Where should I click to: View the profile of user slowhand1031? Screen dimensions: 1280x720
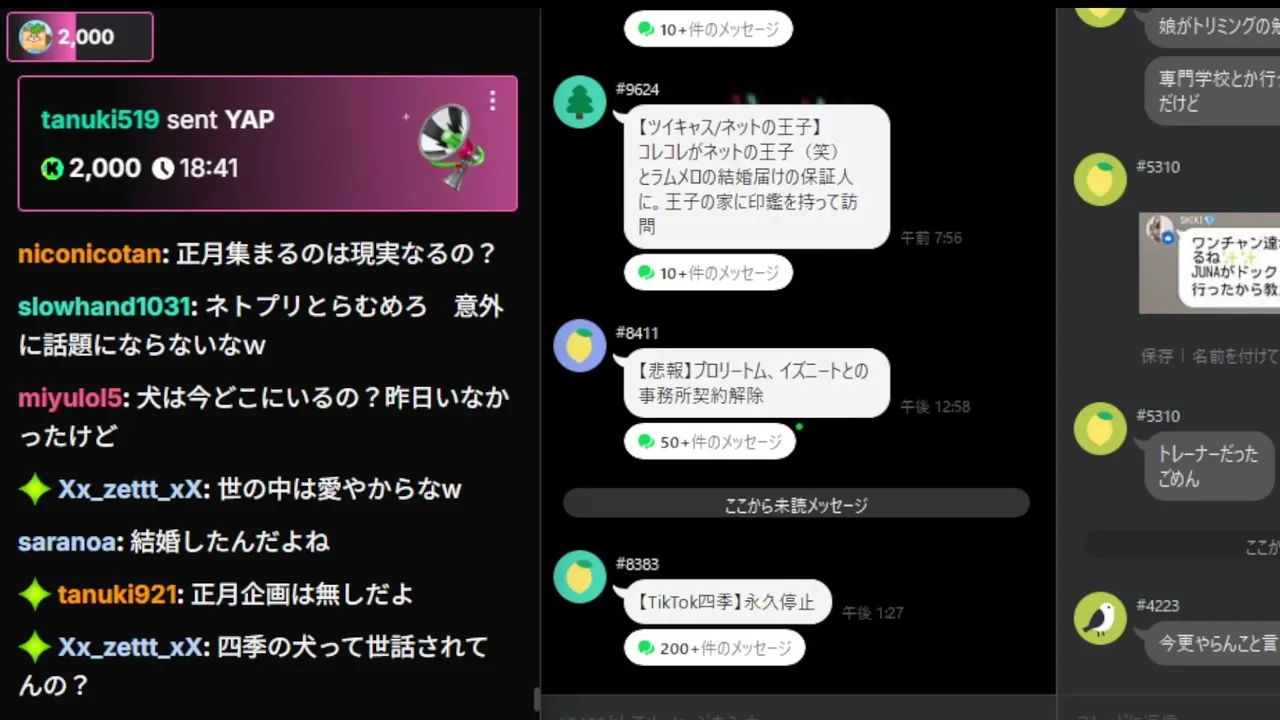pos(104,306)
